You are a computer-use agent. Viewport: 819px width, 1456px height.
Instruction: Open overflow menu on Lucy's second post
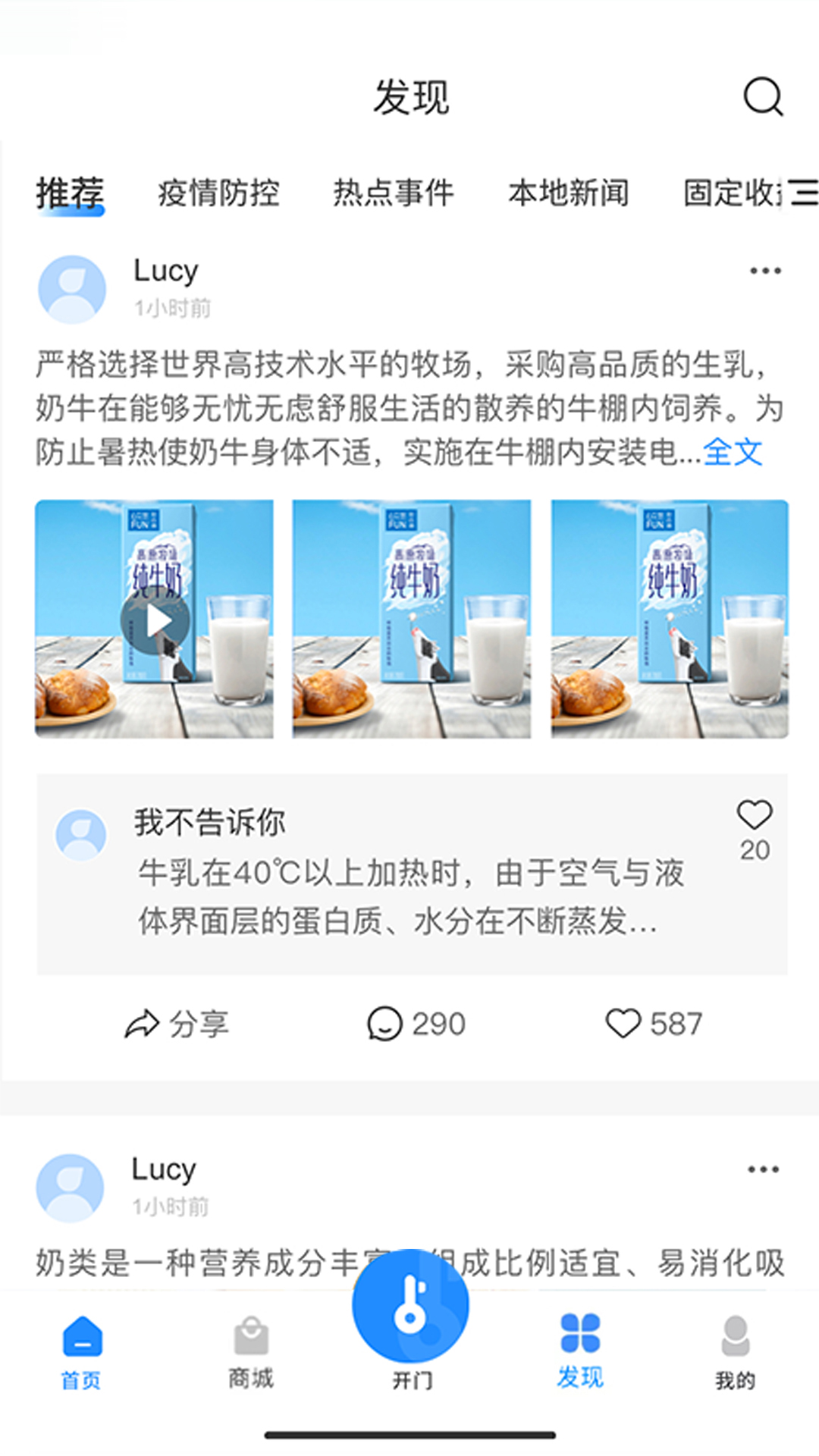pyautogui.click(x=762, y=1169)
